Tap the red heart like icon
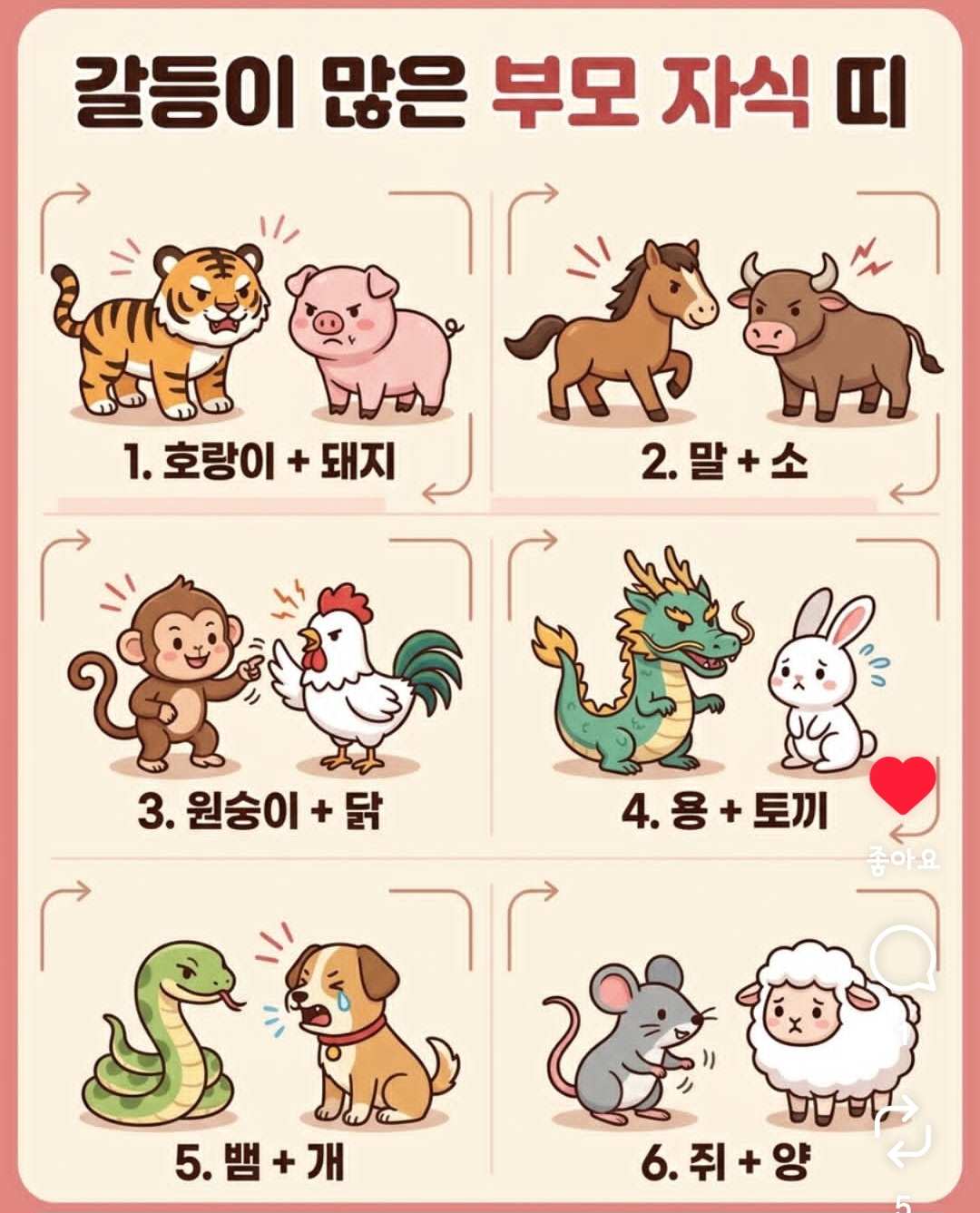Viewport: 980px width, 1213px height. click(x=902, y=786)
